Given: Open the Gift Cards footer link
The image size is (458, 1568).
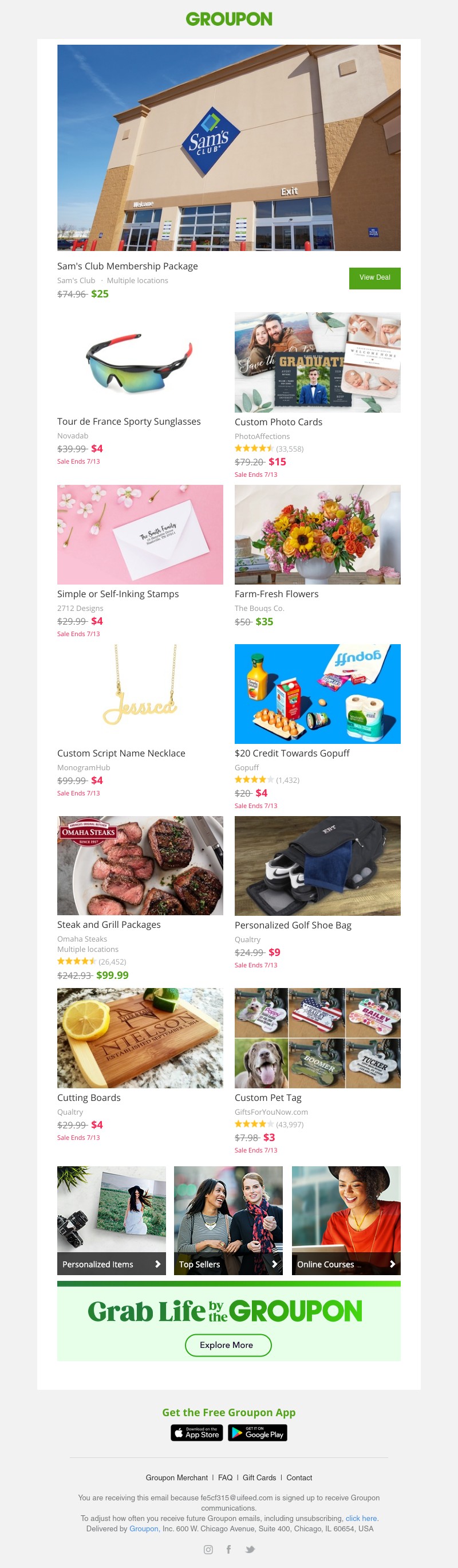Looking at the screenshot, I should tap(259, 1477).
